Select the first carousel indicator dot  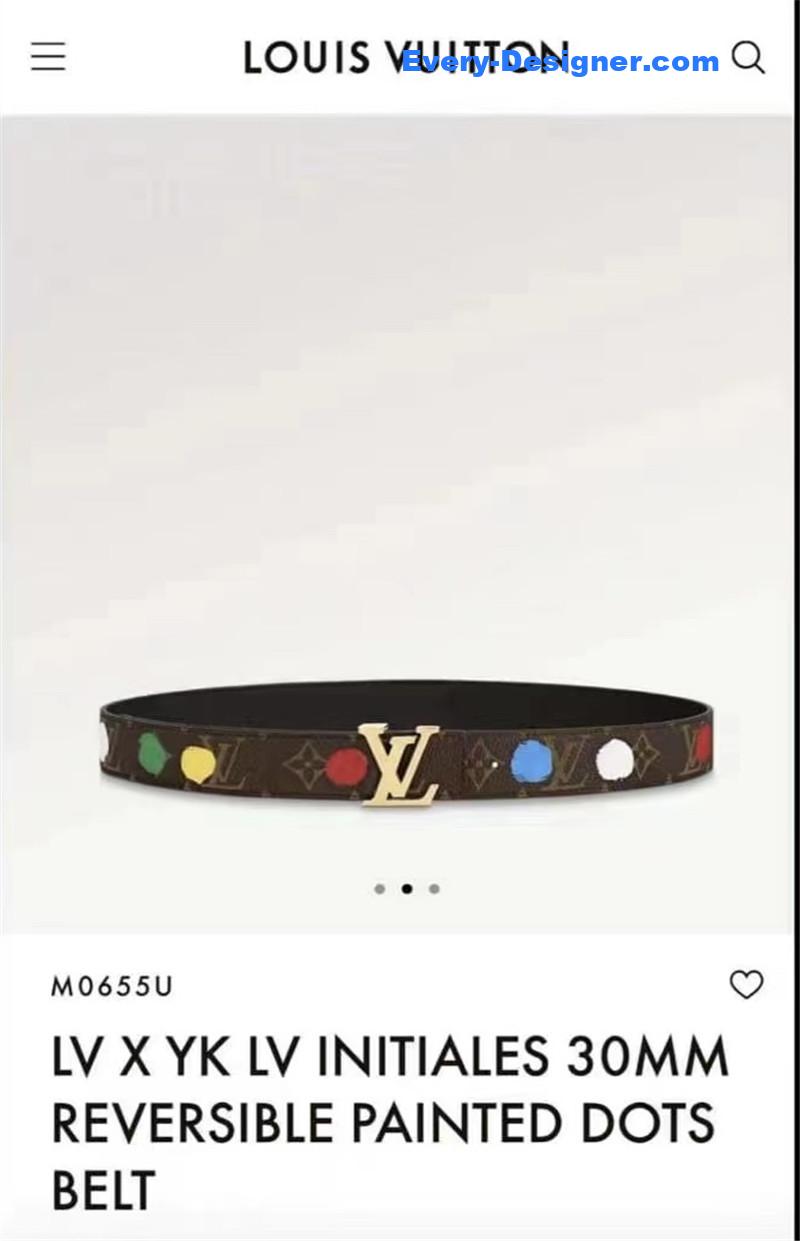pyautogui.click(x=378, y=888)
